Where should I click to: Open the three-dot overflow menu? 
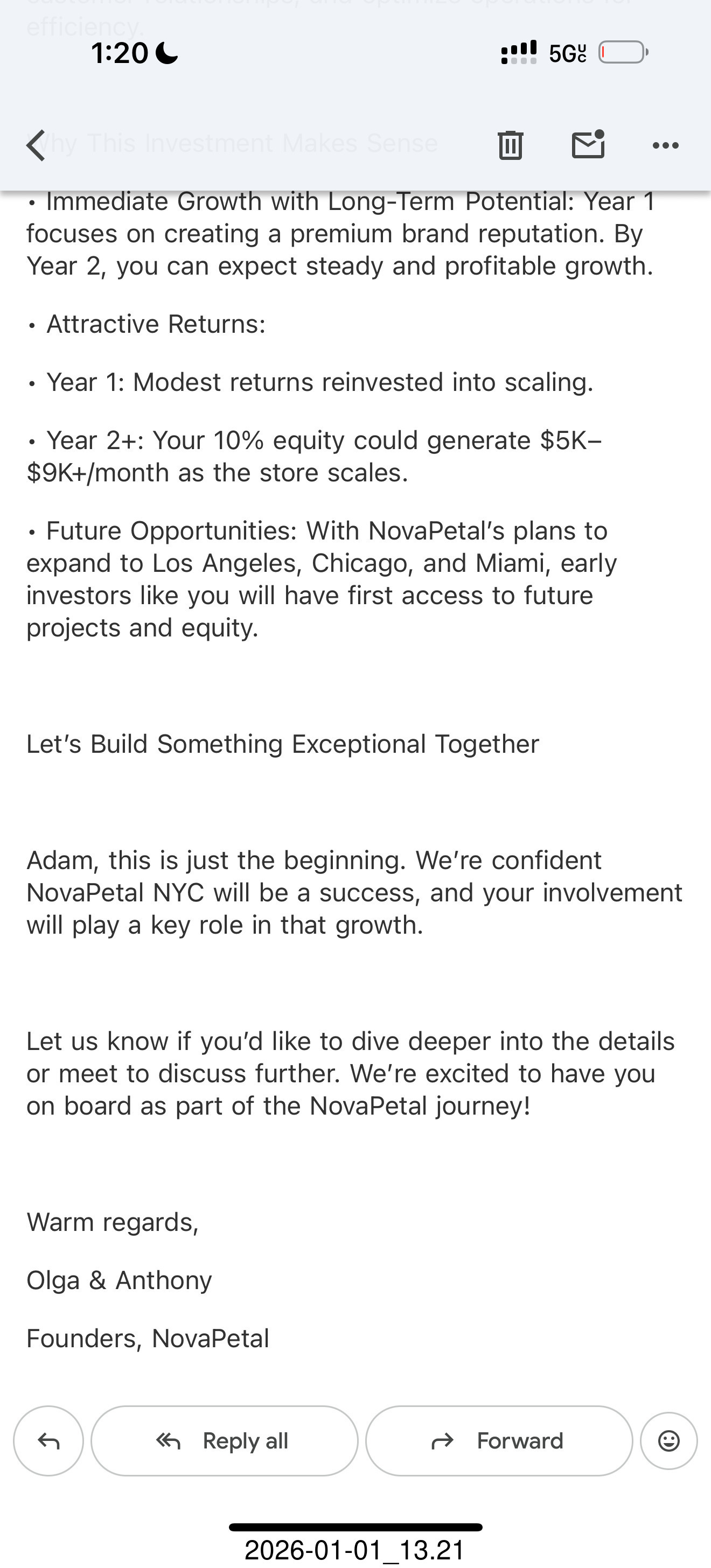[x=665, y=145]
